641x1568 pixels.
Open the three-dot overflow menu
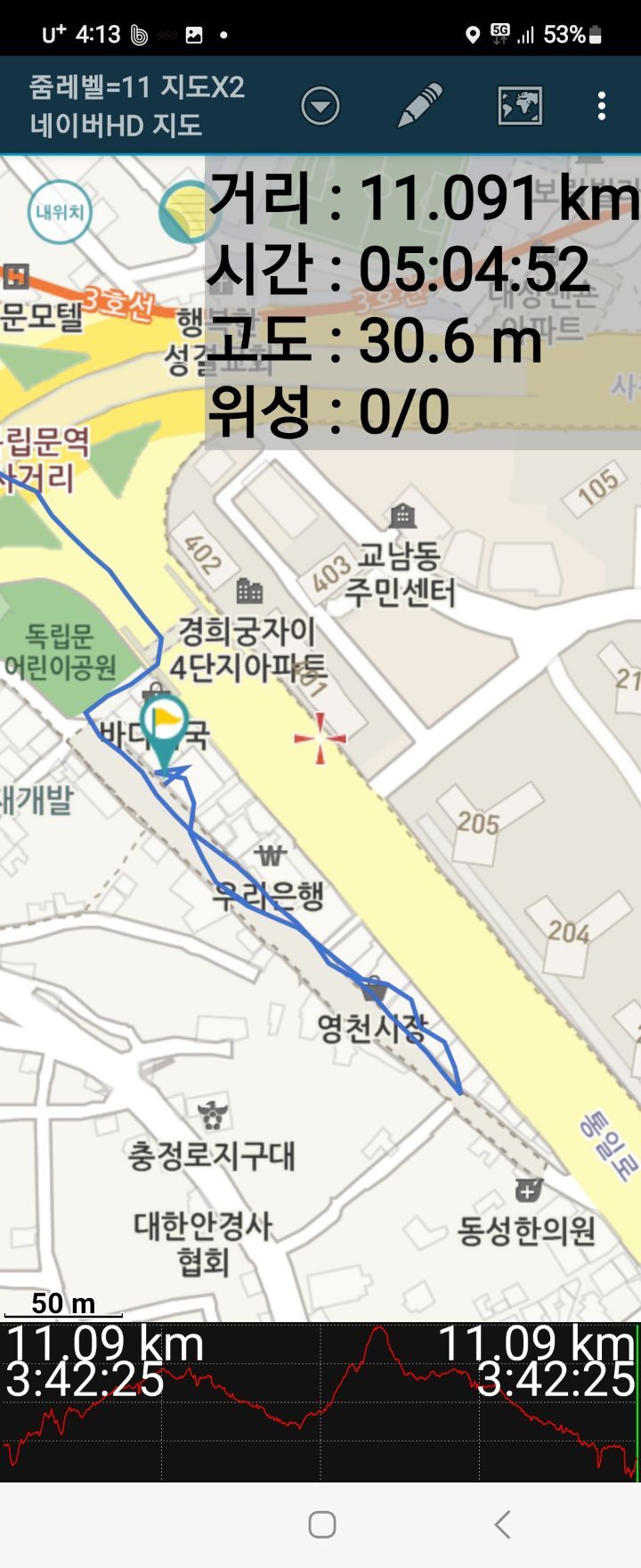602,106
